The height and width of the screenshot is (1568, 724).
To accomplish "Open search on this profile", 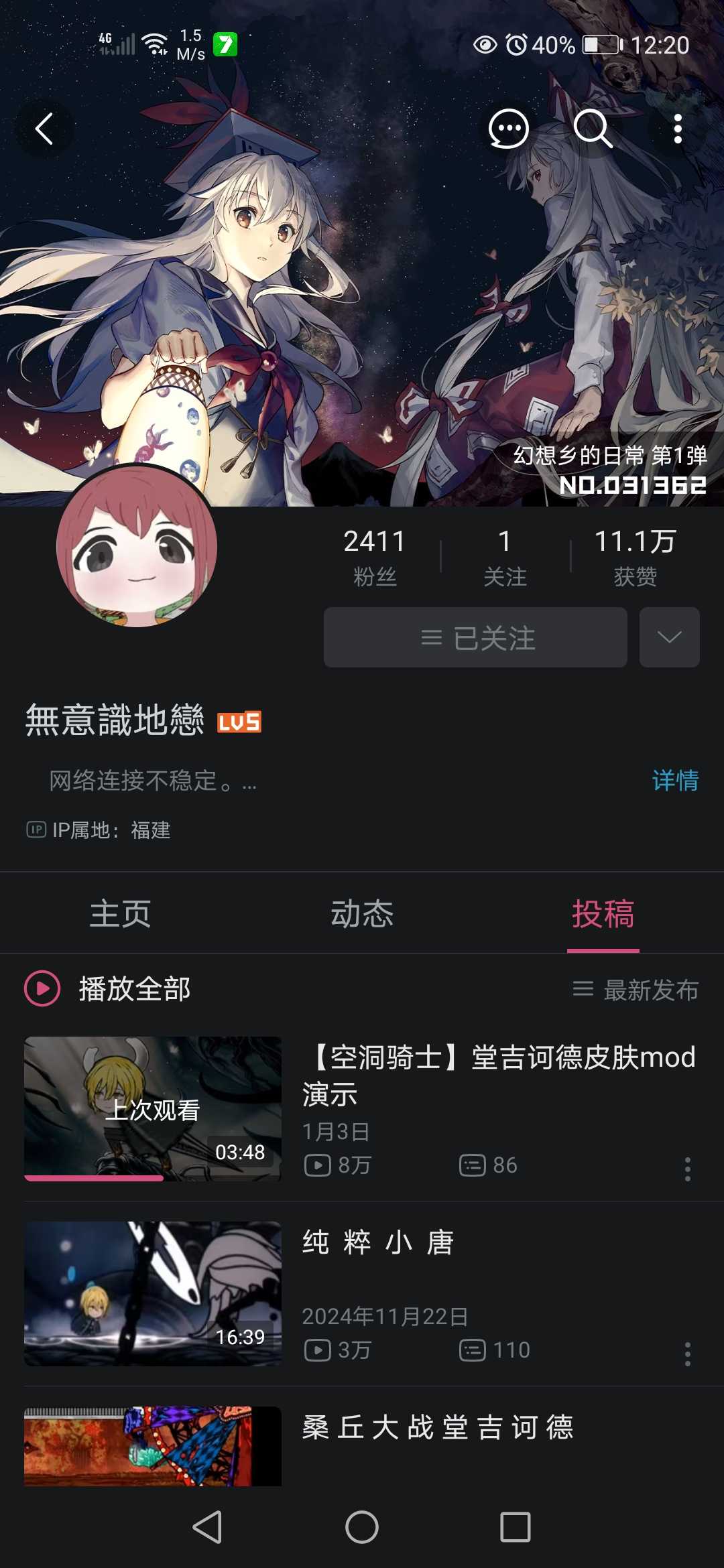I will coord(593,129).
